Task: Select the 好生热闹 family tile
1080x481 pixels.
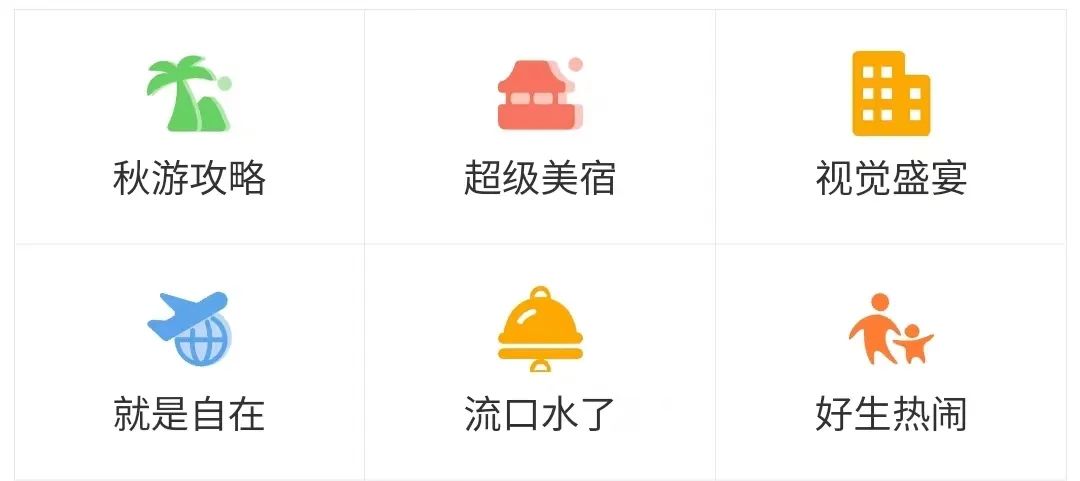Action: pos(891,362)
